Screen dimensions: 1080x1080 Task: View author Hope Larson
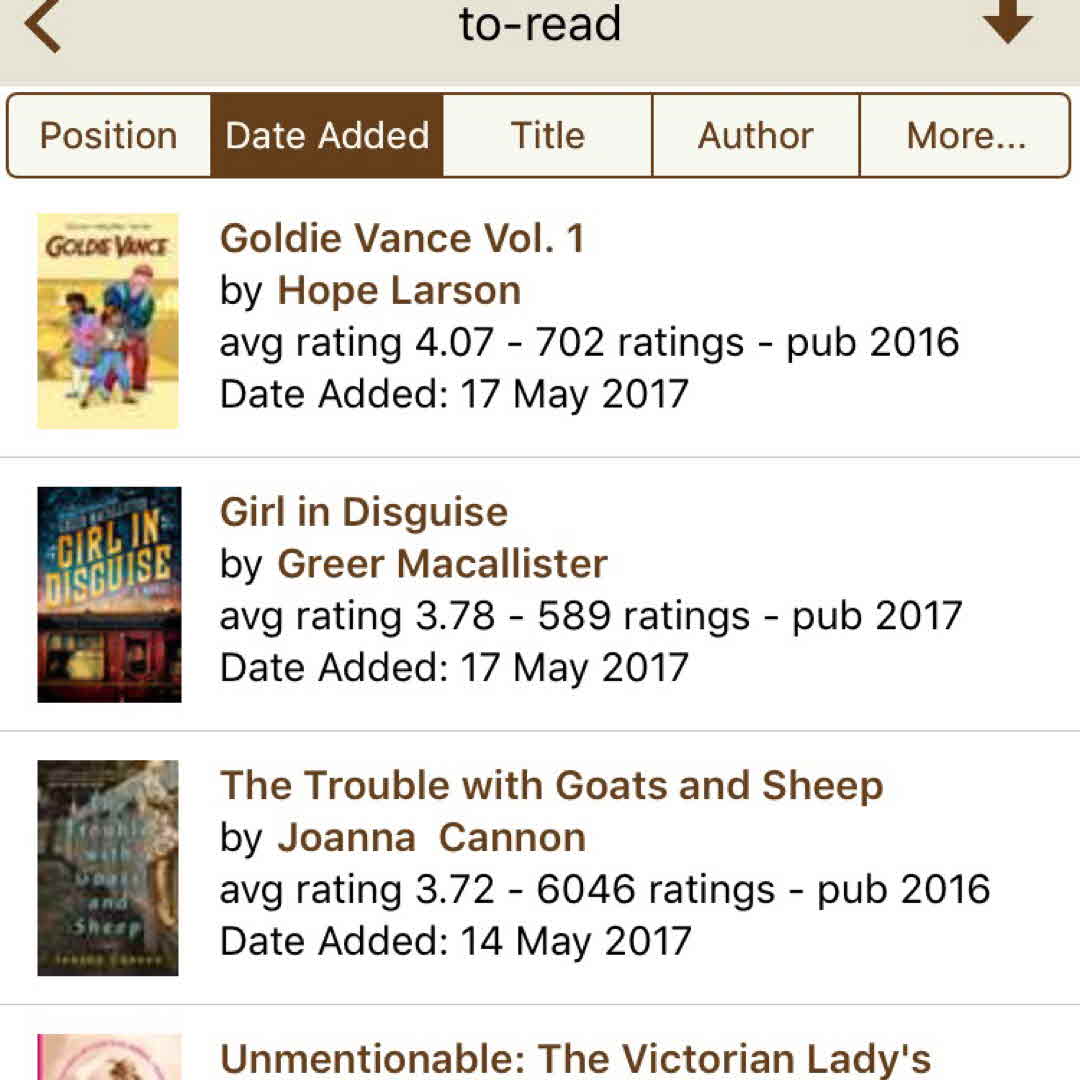coord(399,291)
